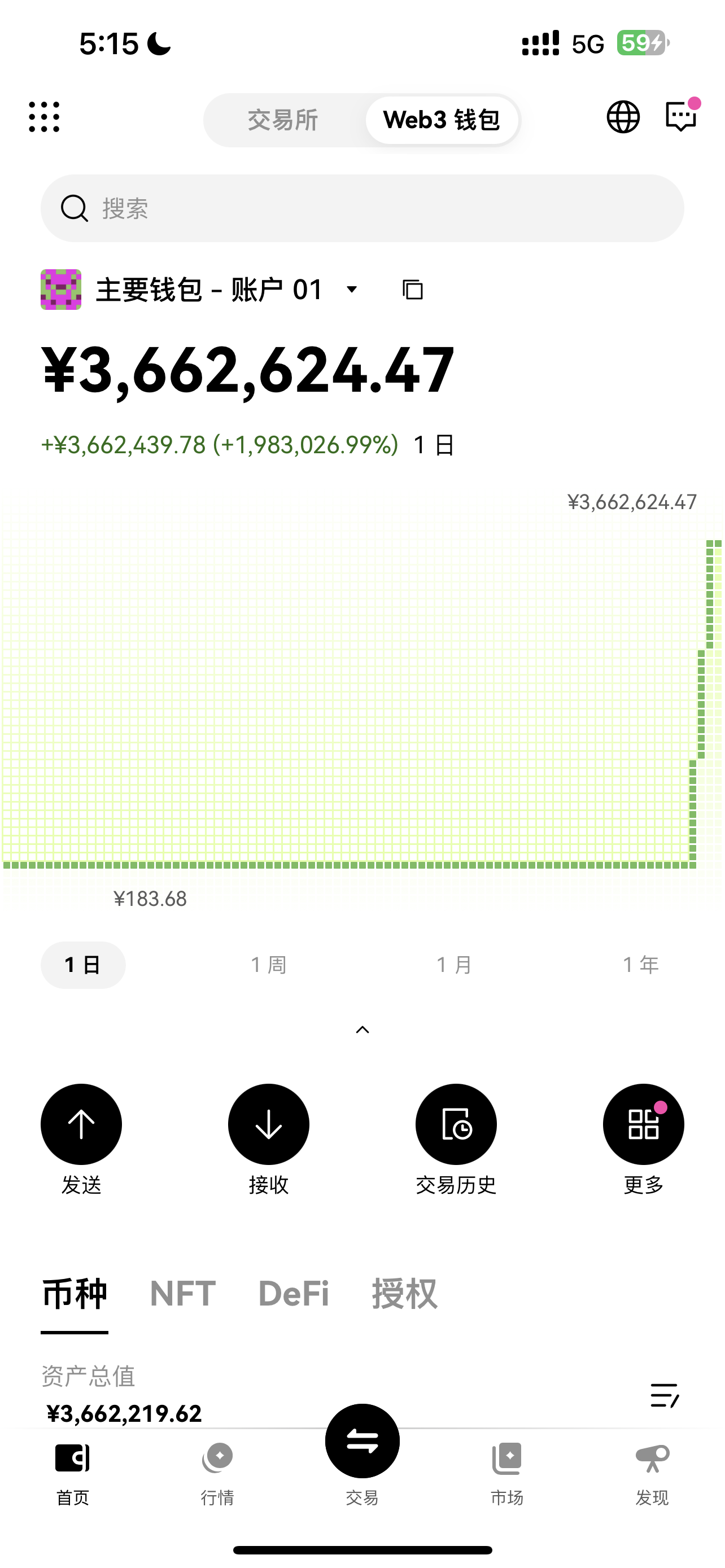725x1568 pixels.
Task: Switch to the NFT tab
Action: tap(182, 1293)
